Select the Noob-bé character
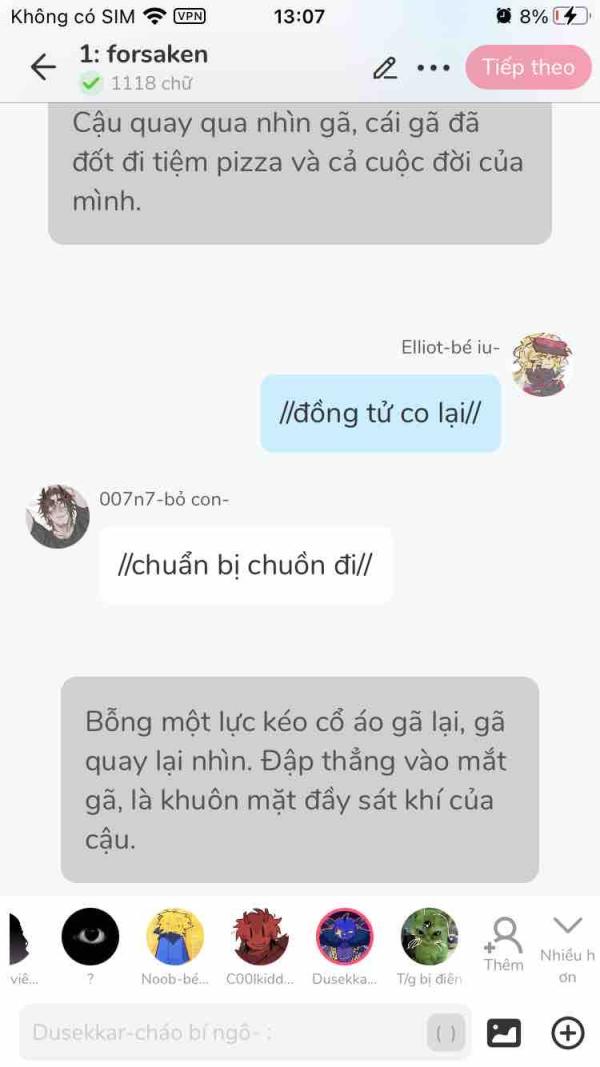The width and height of the screenshot is (600, 1067). pyautogui.click(x=175, y=937)
